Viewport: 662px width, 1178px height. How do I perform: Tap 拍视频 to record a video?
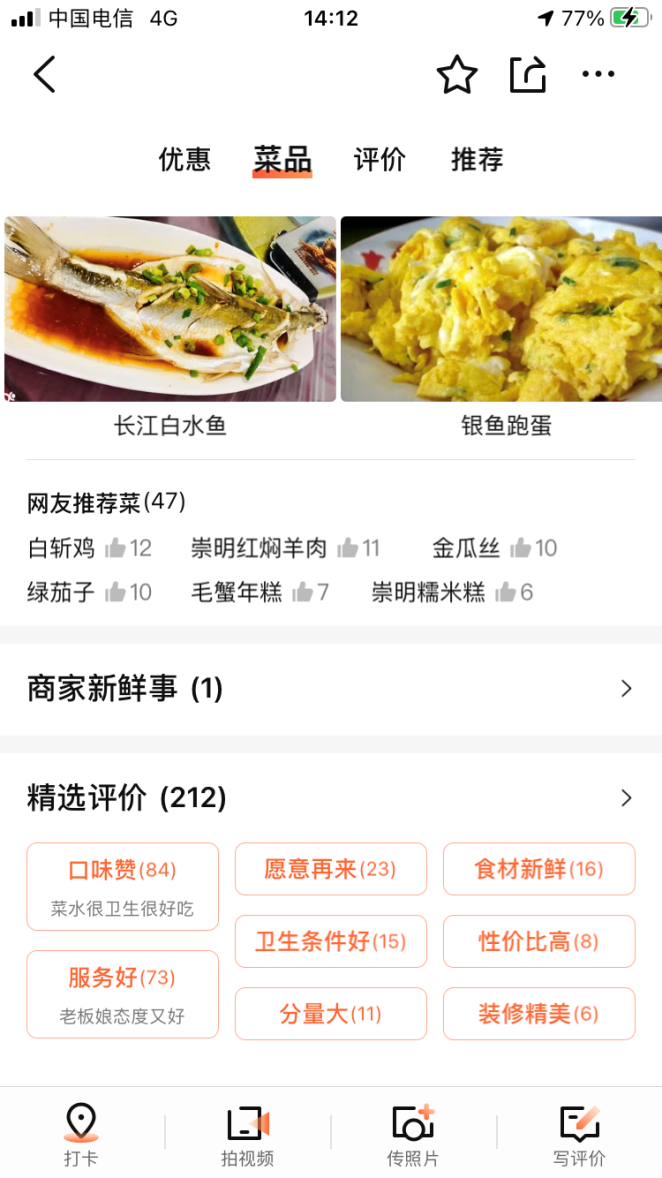pyautogui.click(x=247, y=1135)
